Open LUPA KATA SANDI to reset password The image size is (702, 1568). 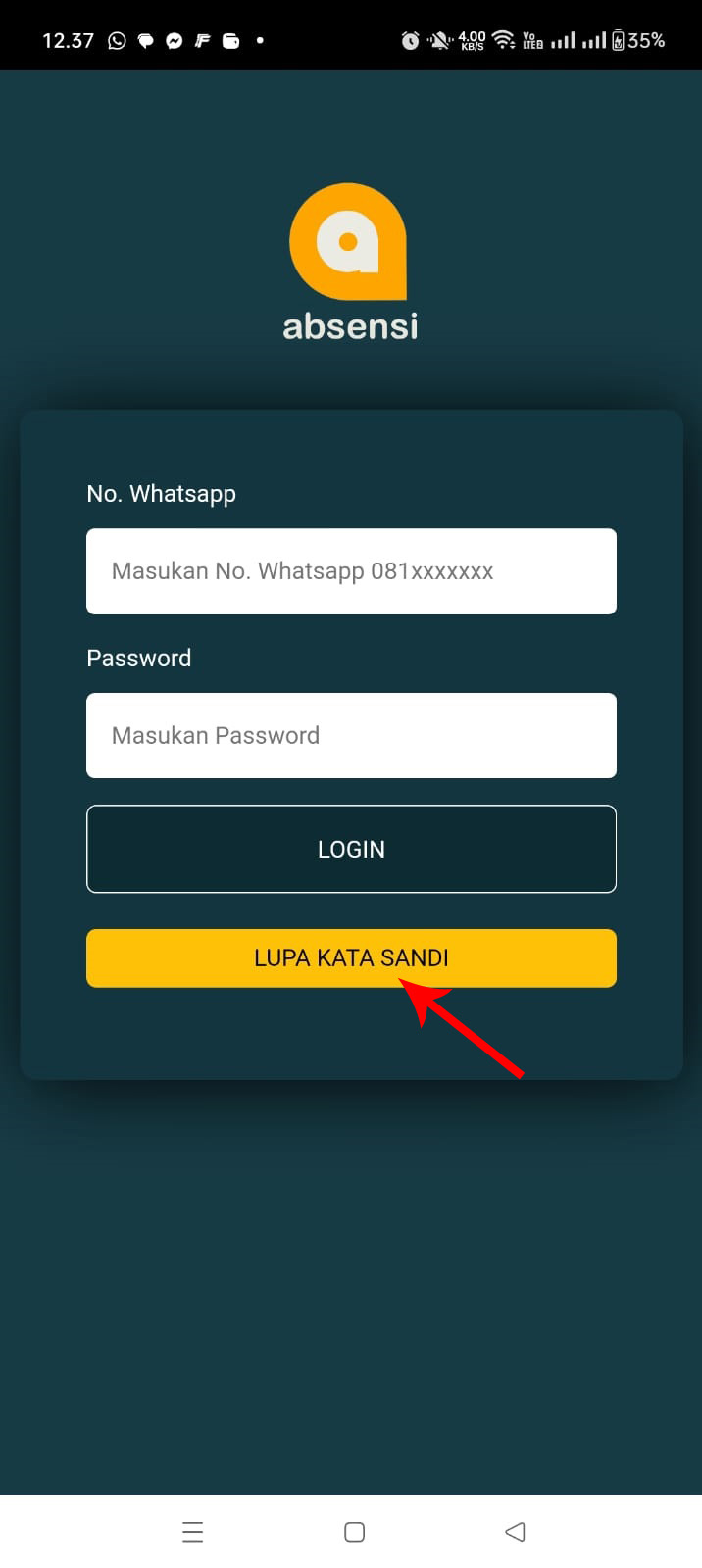[351, 957]
